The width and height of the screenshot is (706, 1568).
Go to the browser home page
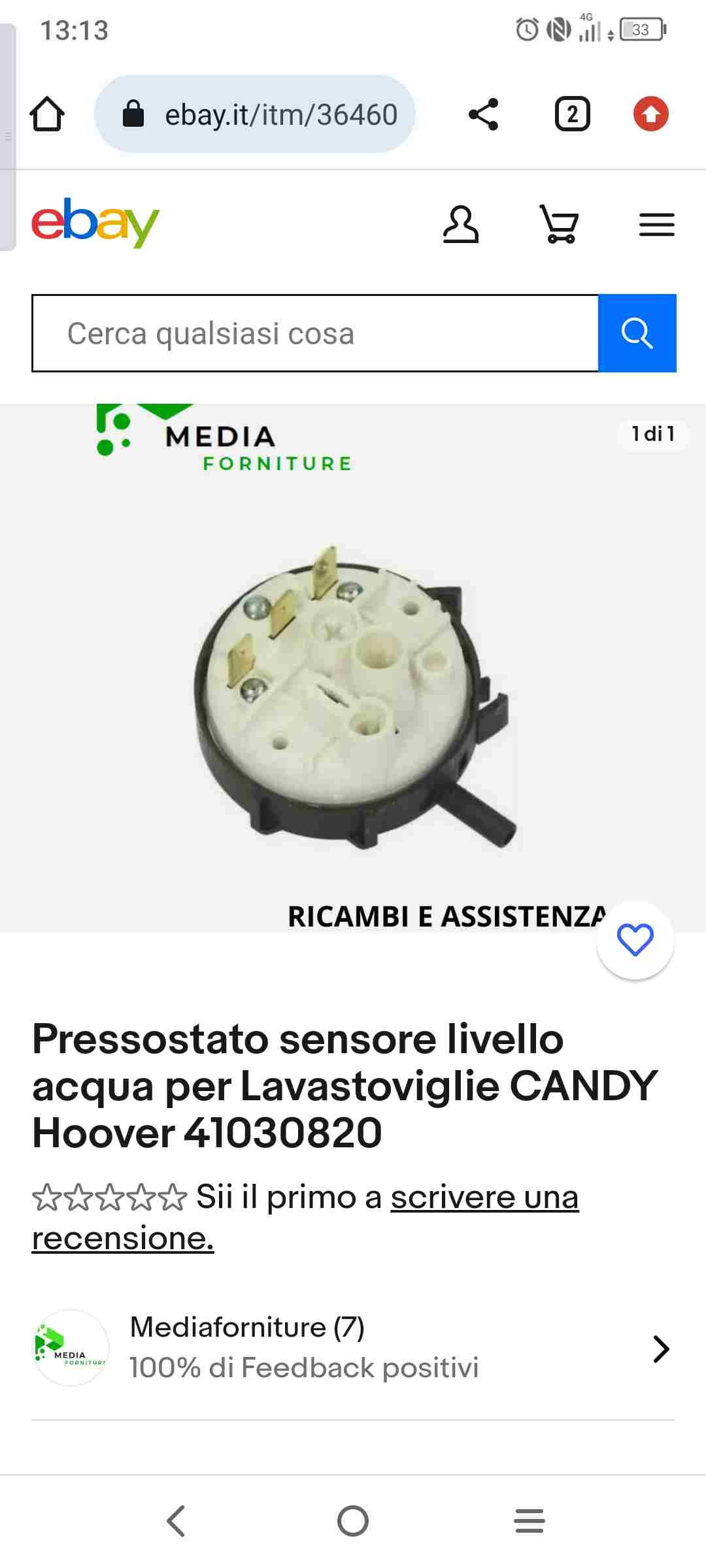(x=47, y=114)
